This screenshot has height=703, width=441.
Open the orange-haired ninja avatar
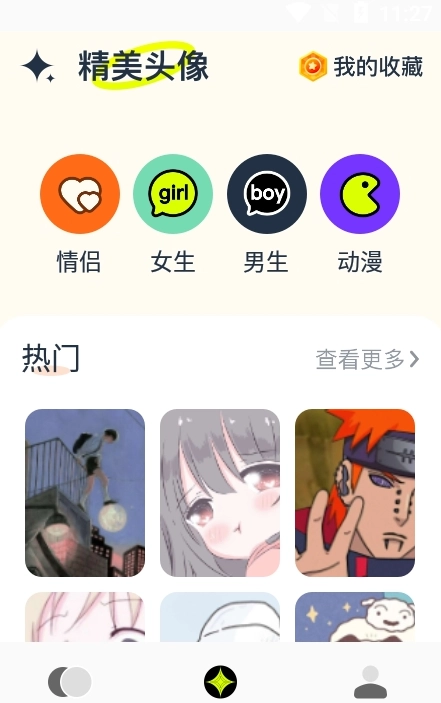point(355,493)
